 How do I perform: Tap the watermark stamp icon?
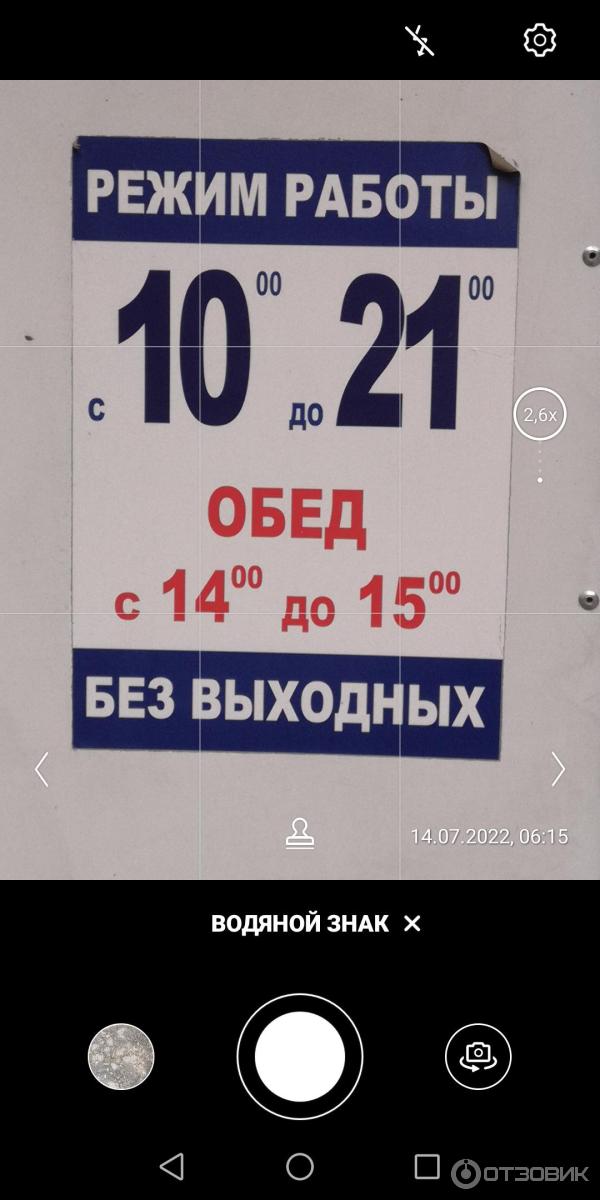(x=300, y=833)
